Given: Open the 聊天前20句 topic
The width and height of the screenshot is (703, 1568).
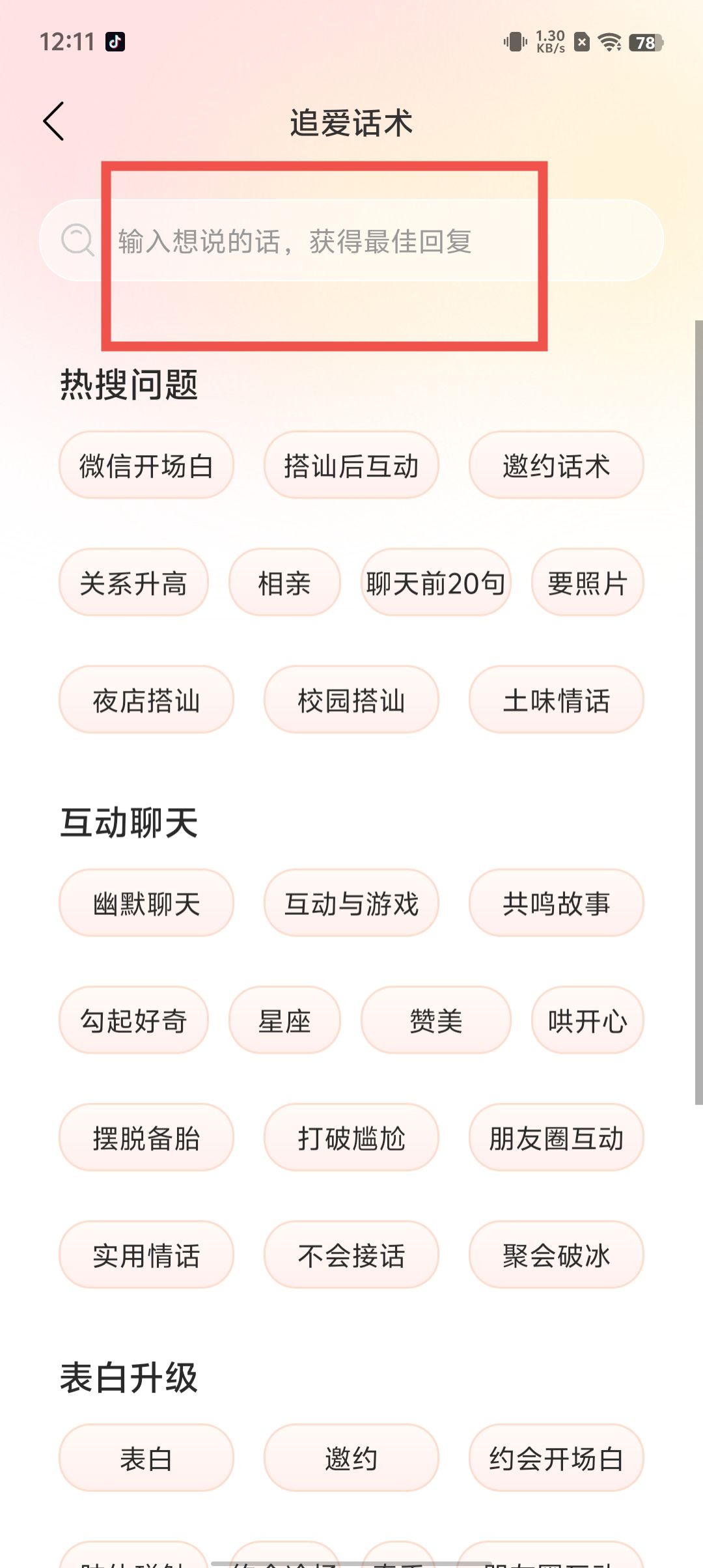Looking at the screenshot, I should tap(436, 583).
